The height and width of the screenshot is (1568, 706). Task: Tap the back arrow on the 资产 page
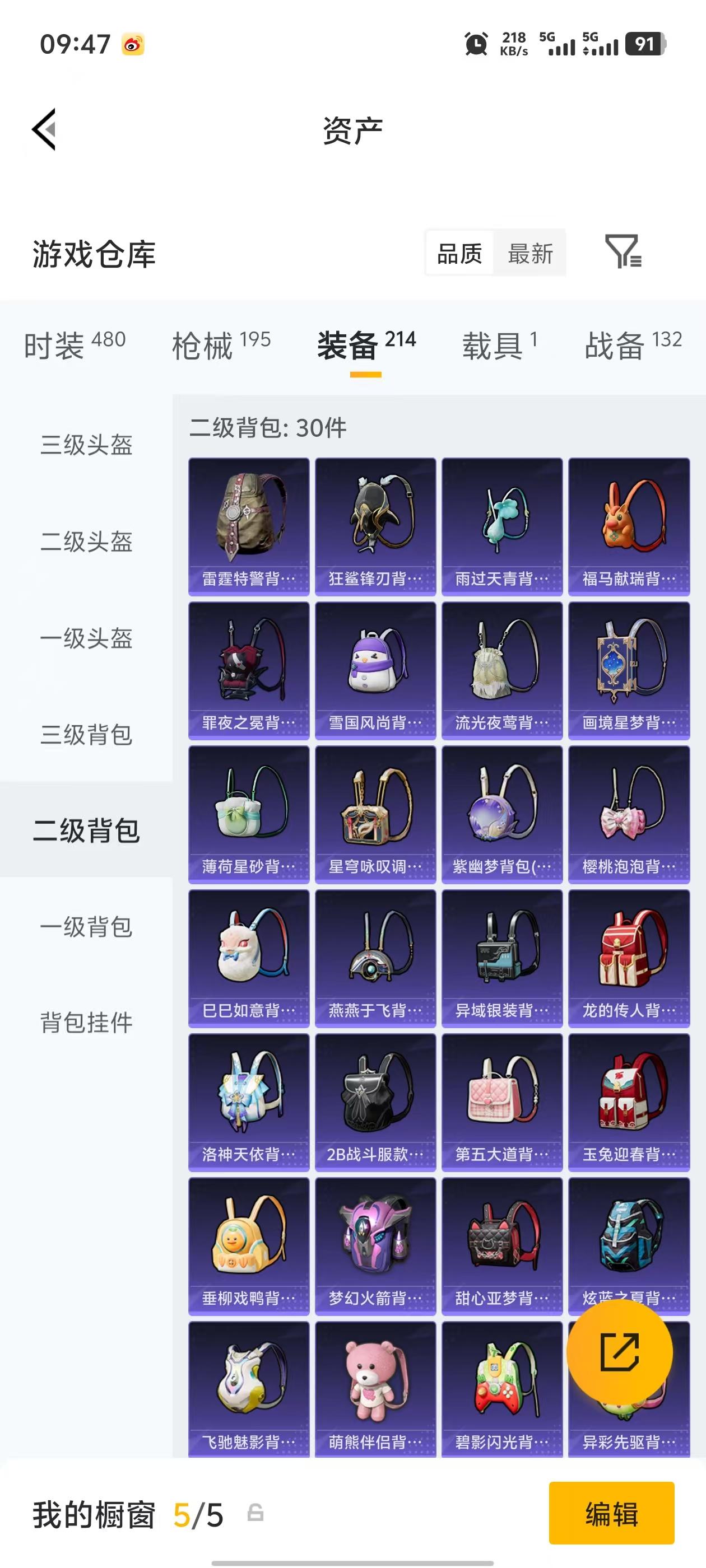point(44,130)
